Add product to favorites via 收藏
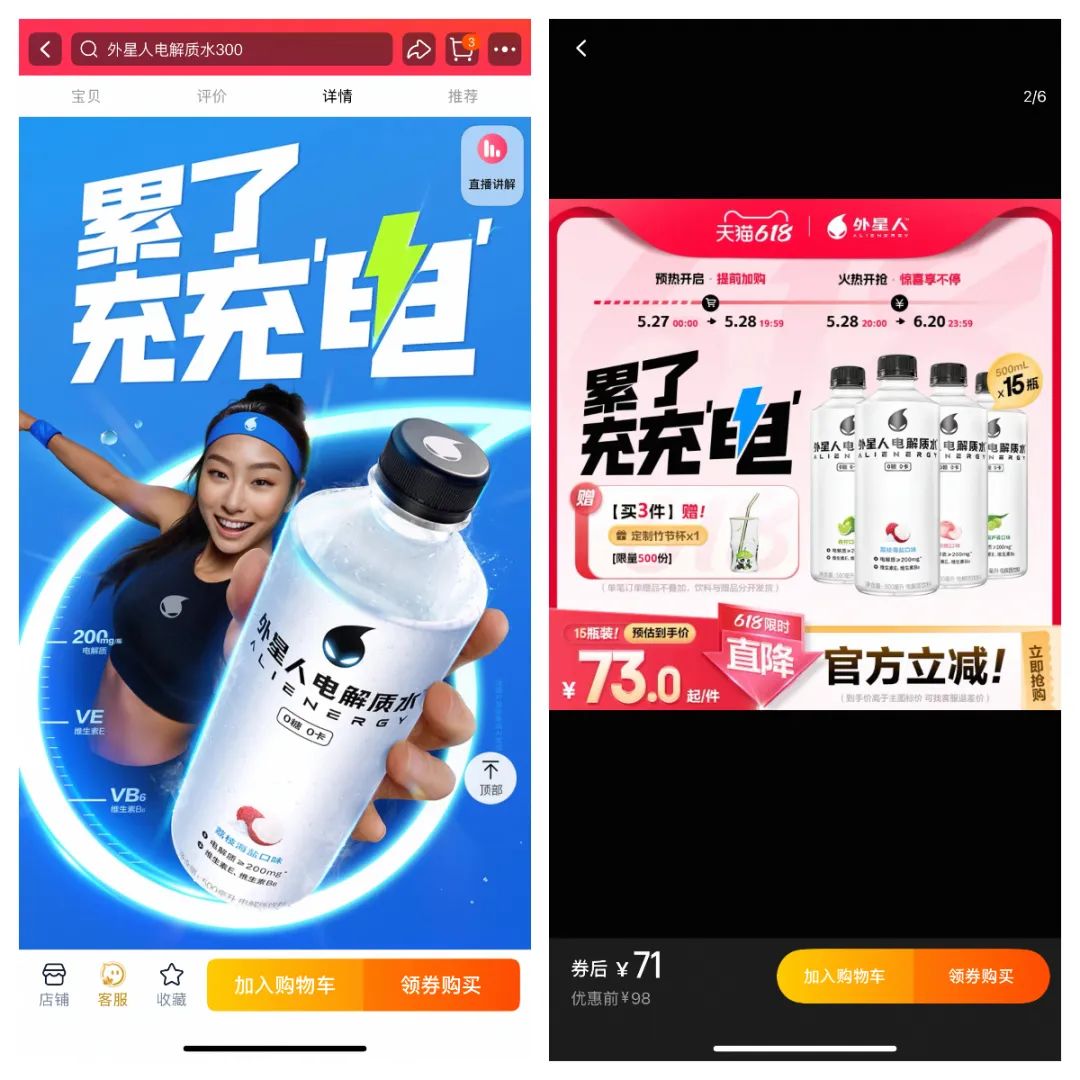1080x1080 pixels. [171, 984]
